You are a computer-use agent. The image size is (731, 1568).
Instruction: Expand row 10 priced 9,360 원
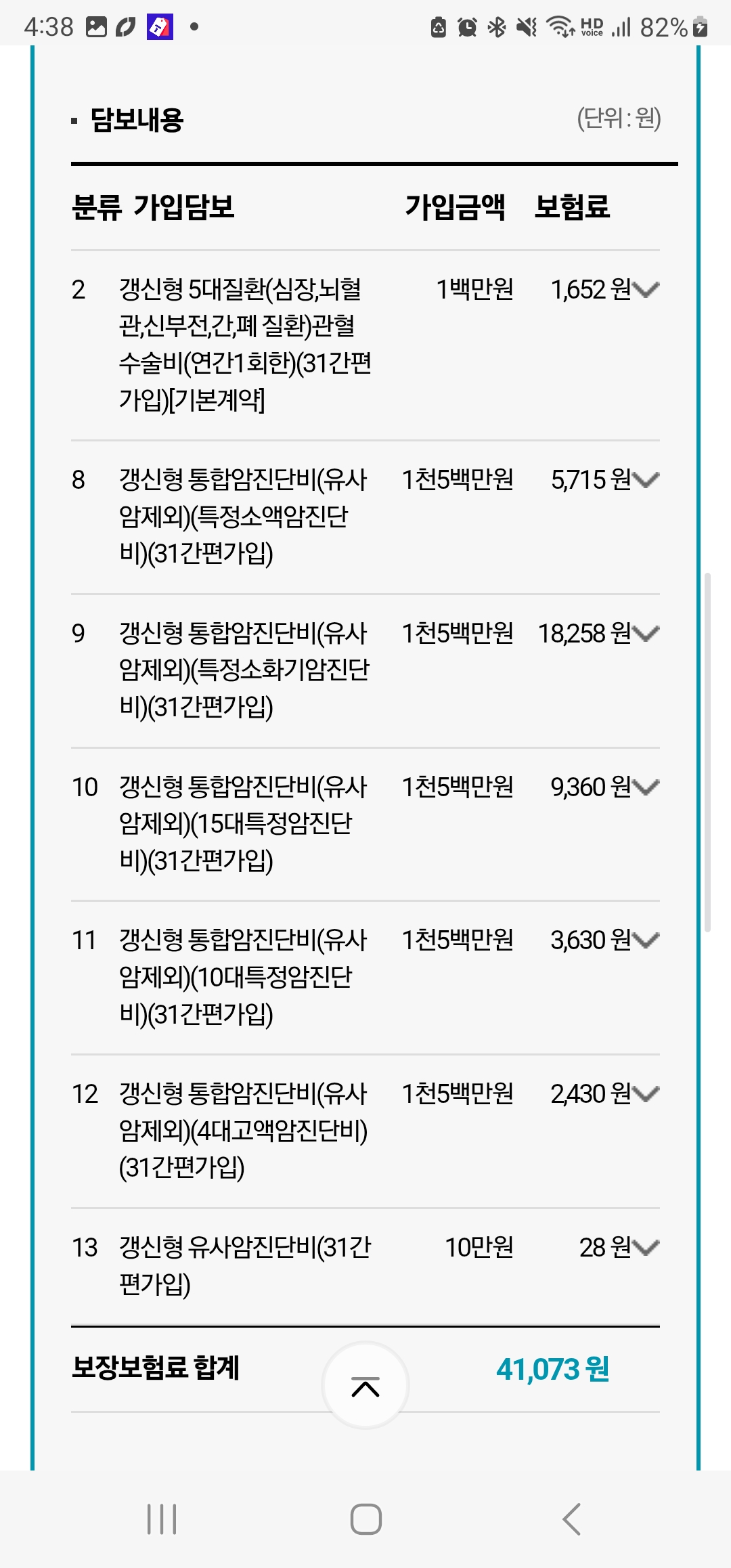646,787
